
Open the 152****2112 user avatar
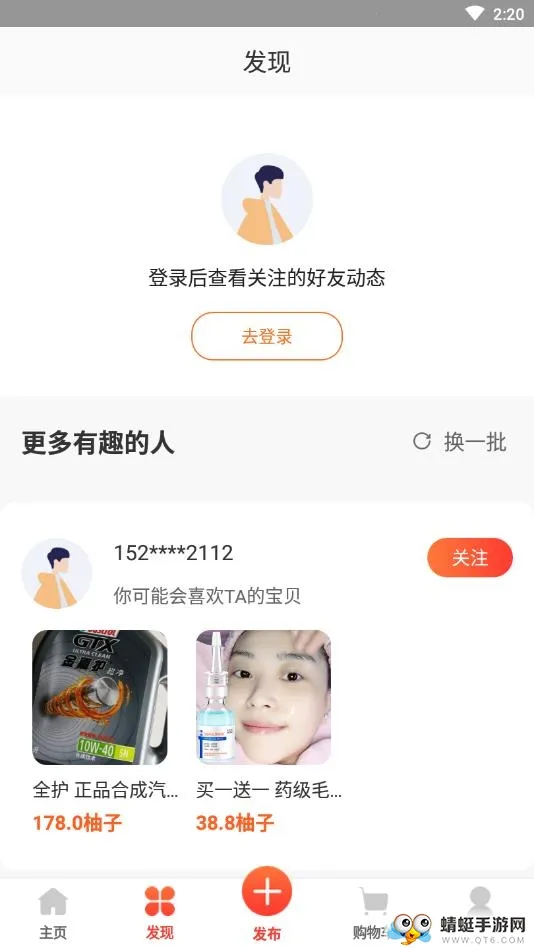tap(57, 573)
